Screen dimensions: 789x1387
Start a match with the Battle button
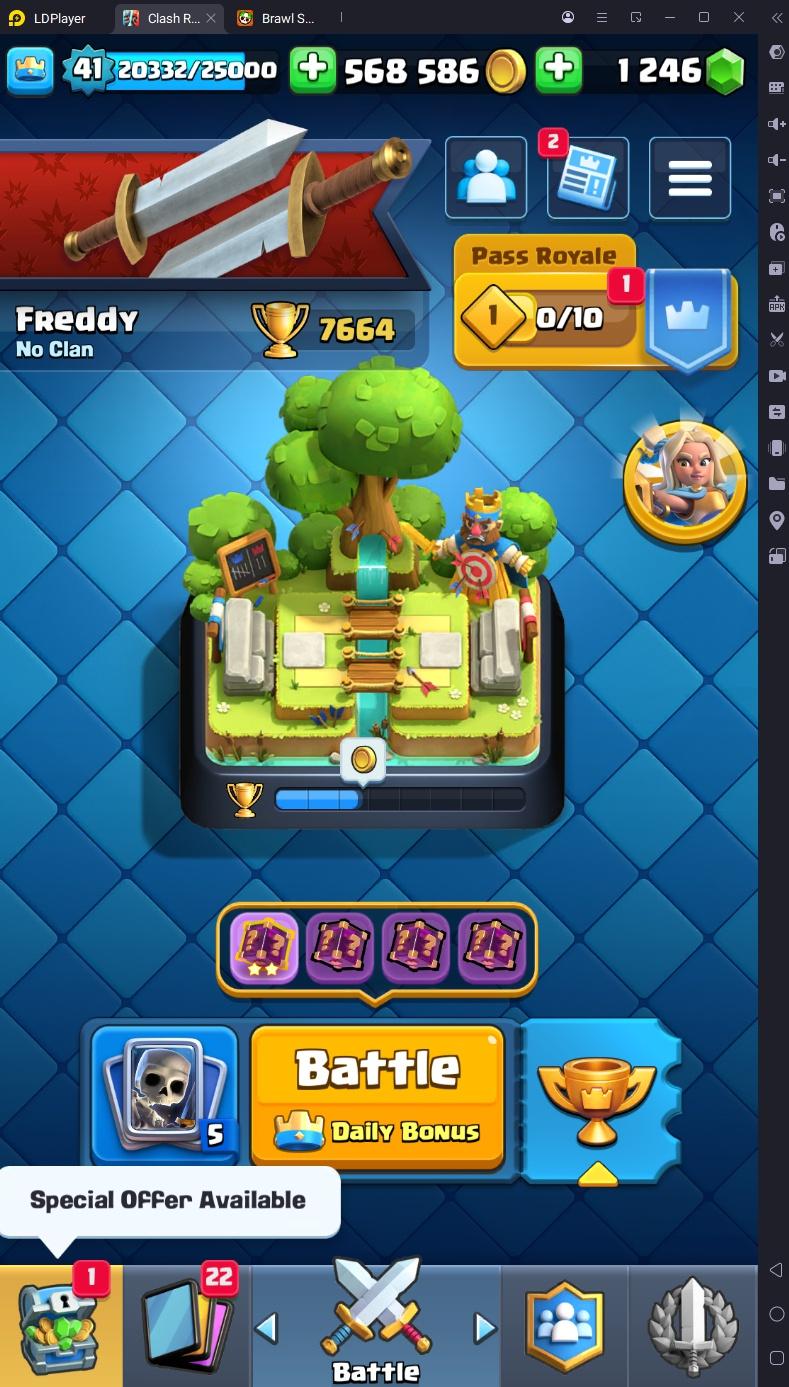[377, 1095]
